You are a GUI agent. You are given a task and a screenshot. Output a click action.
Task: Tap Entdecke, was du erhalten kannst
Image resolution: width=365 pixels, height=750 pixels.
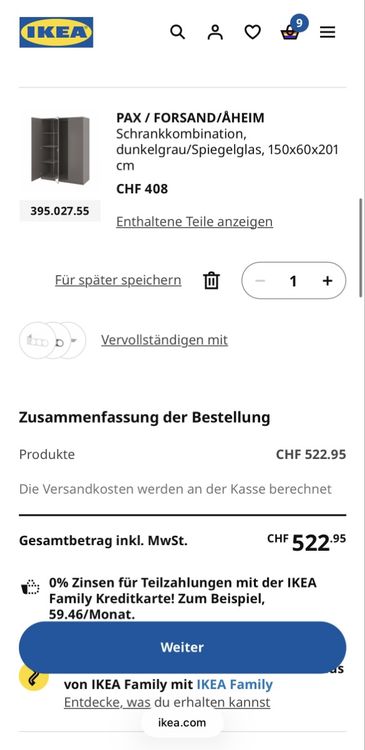point(167,702)
